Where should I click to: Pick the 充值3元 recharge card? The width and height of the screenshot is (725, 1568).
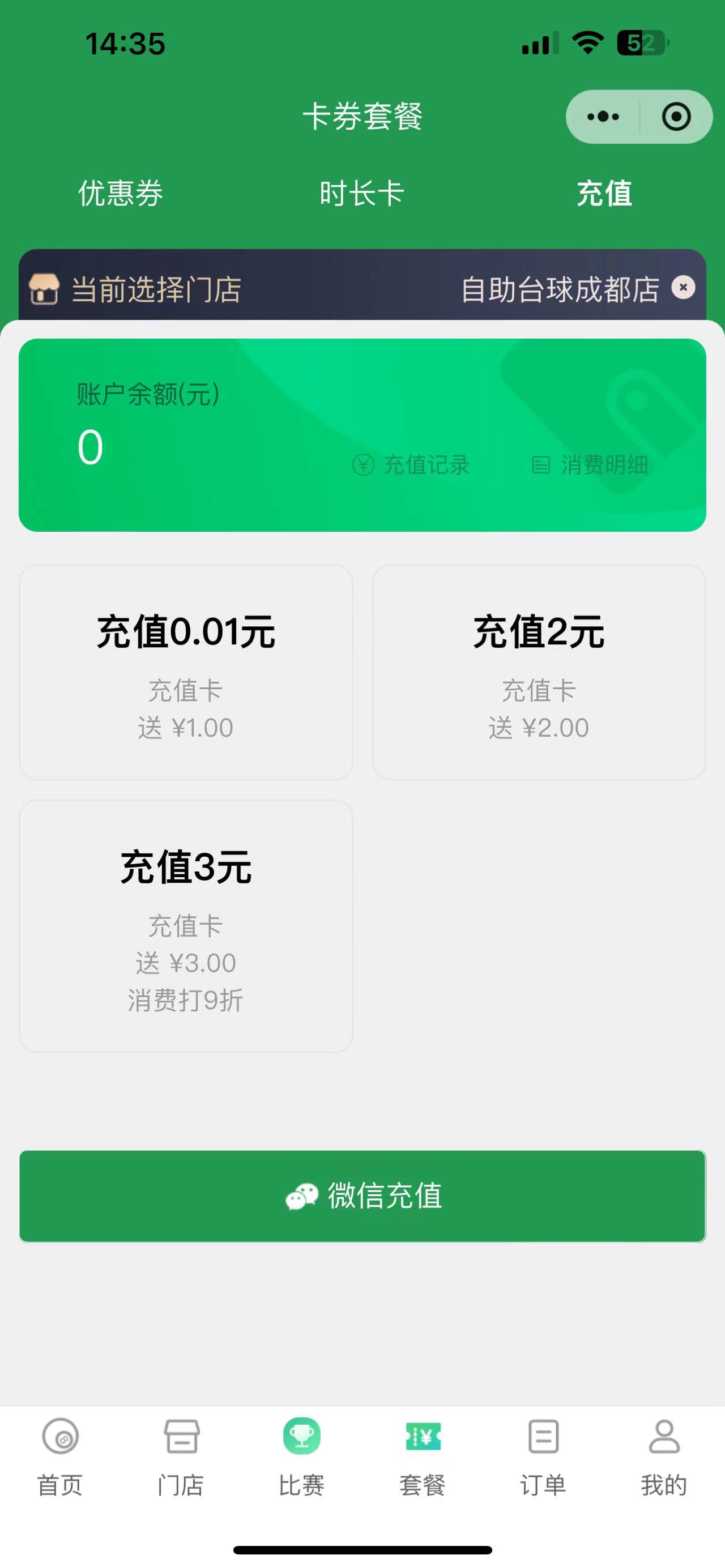[x=186, y=926]
